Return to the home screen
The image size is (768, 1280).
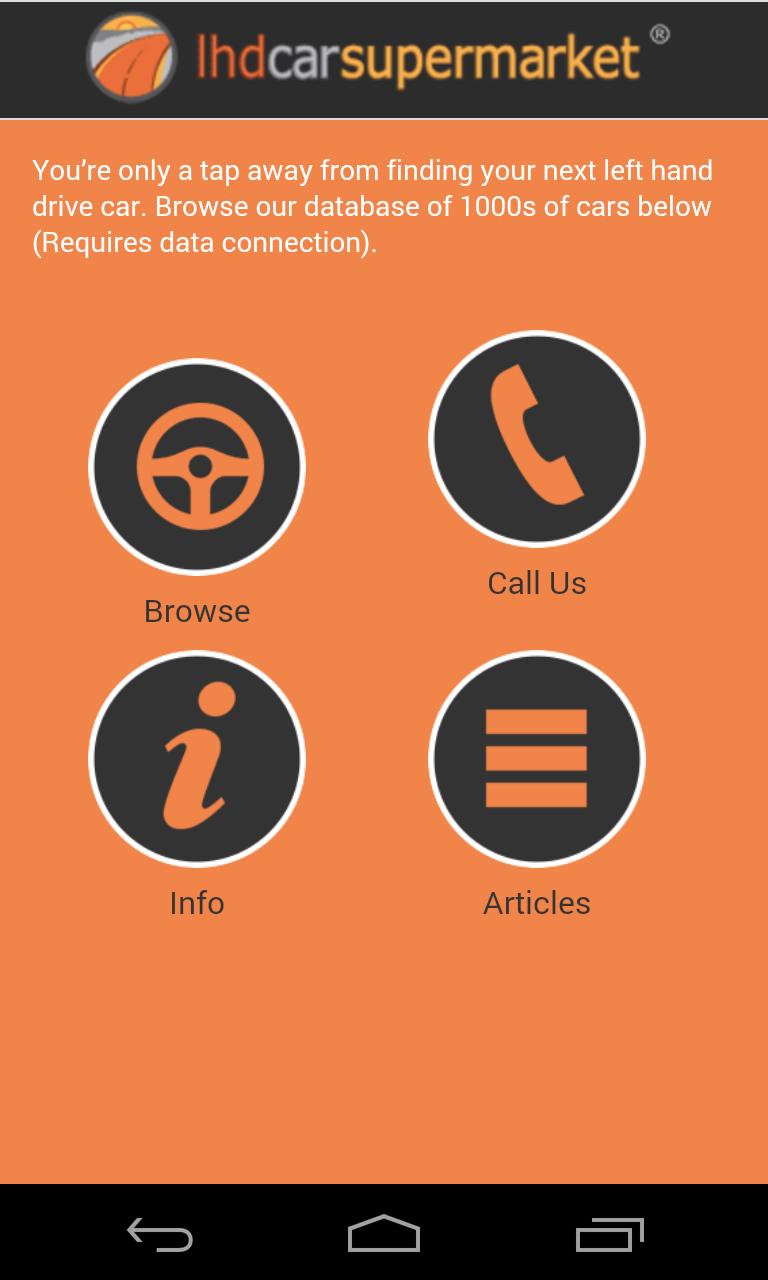pos(384,1234)
